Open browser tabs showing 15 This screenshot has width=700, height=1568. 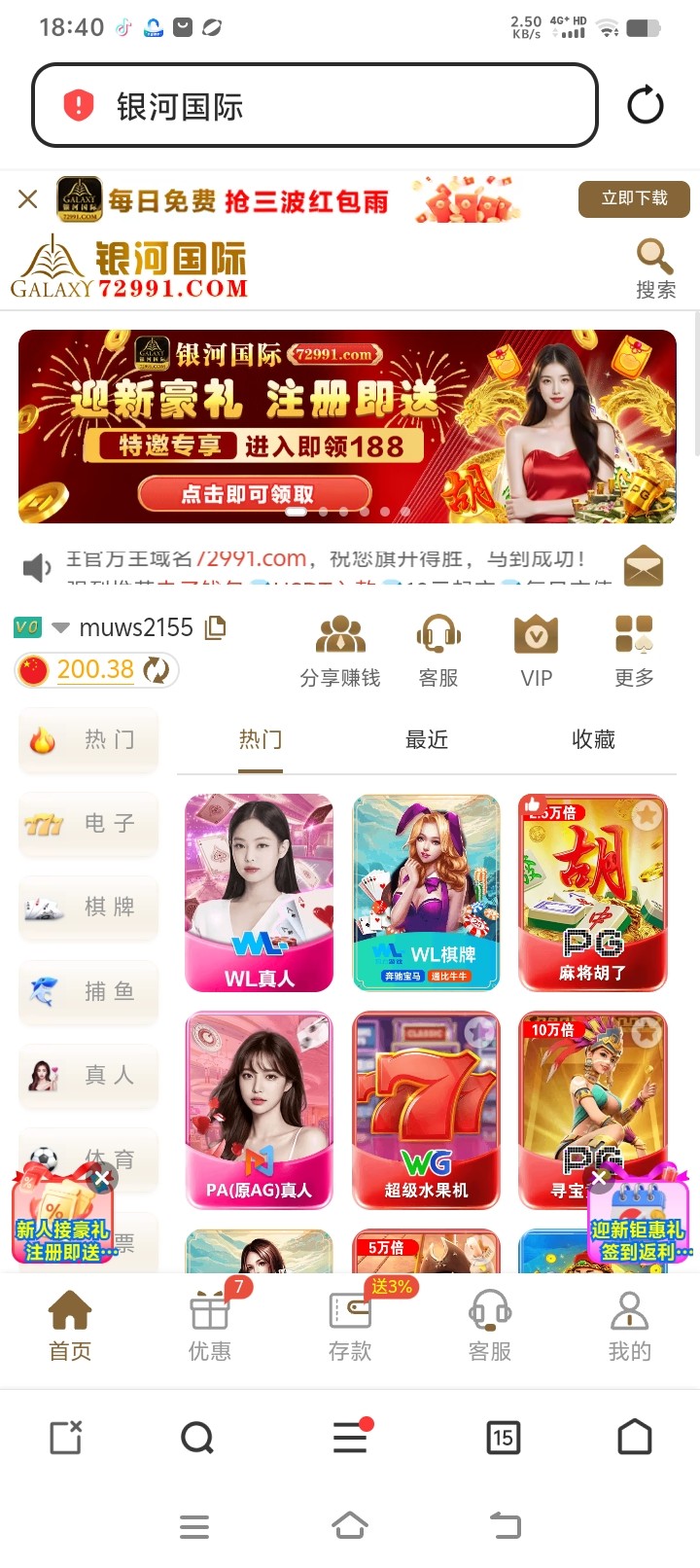coord(503,1437)
